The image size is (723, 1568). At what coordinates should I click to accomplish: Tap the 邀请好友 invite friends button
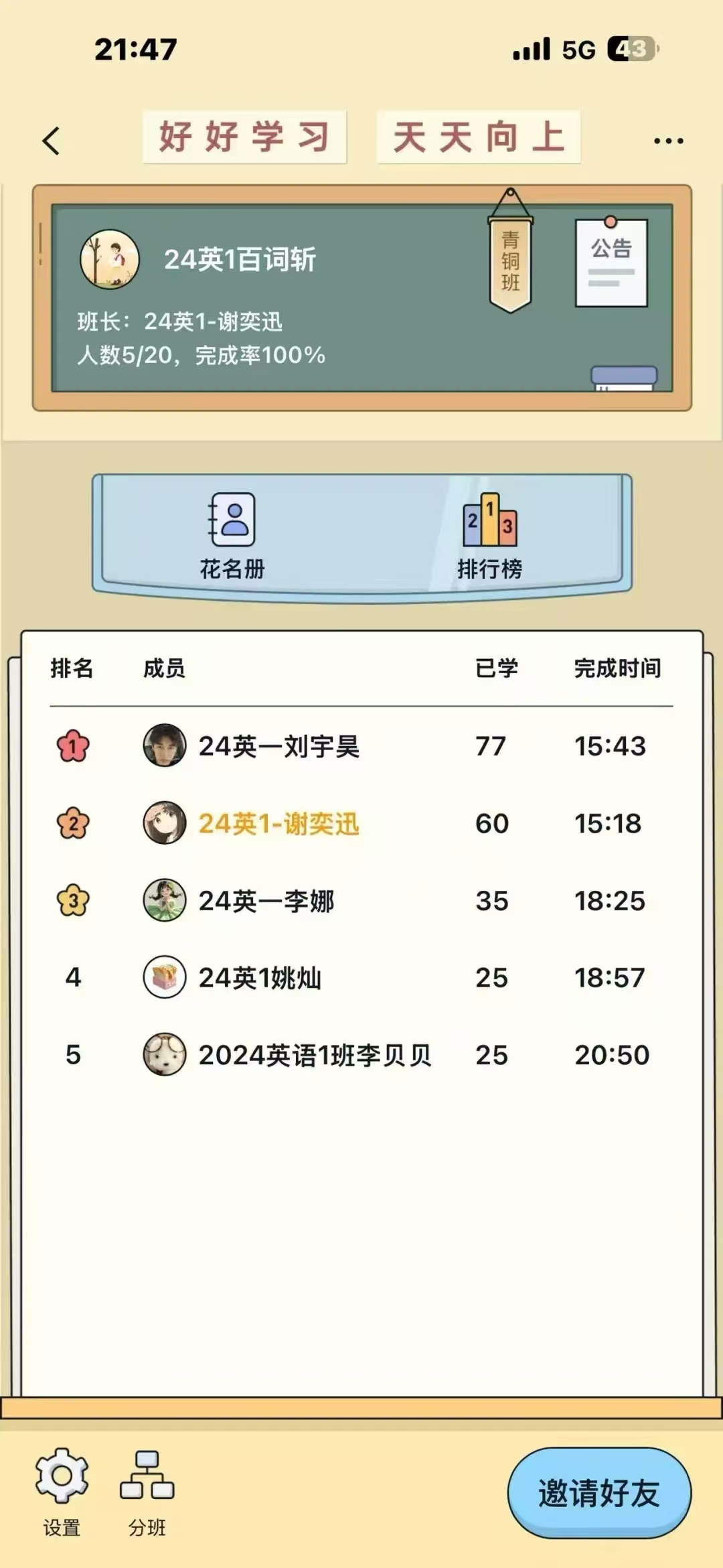coord(599,1493)
